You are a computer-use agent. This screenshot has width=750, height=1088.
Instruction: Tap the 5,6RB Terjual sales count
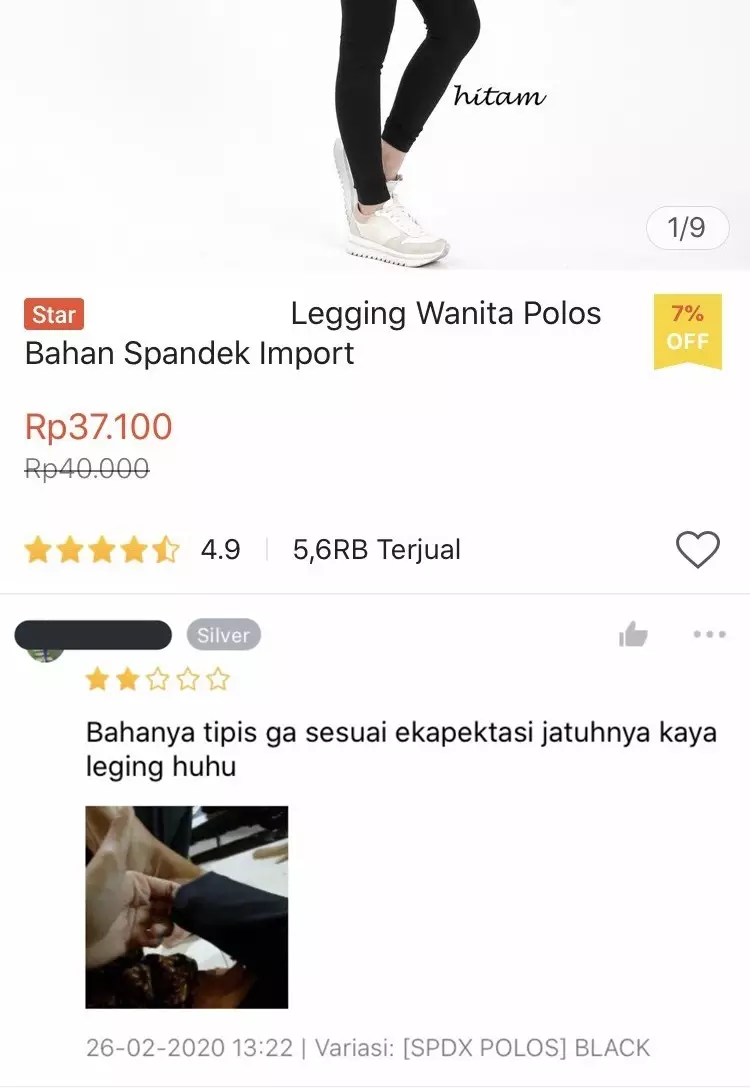(x=375, y=549)
